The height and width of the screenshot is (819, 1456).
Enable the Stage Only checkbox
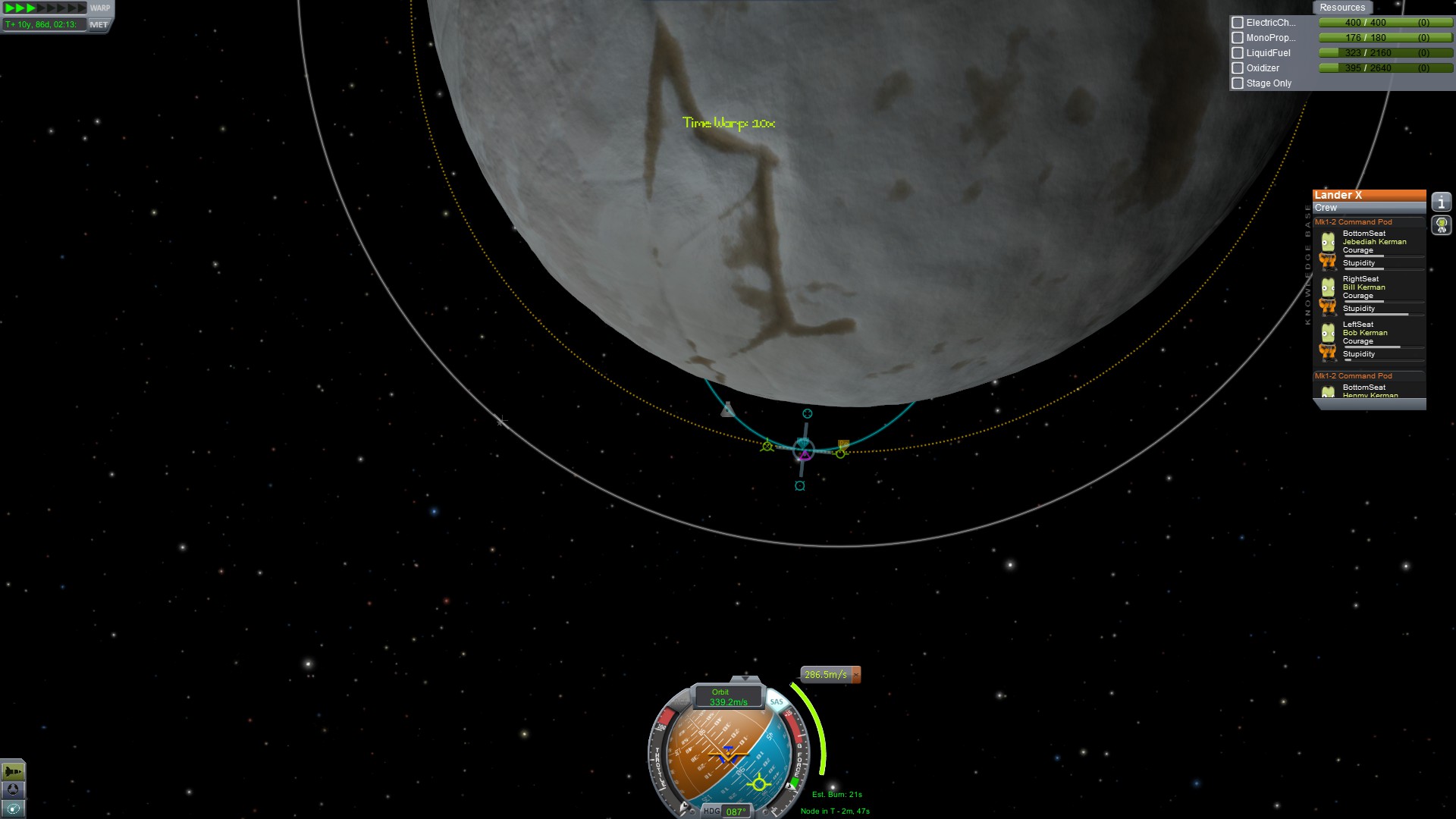(x=1238, y=83)
